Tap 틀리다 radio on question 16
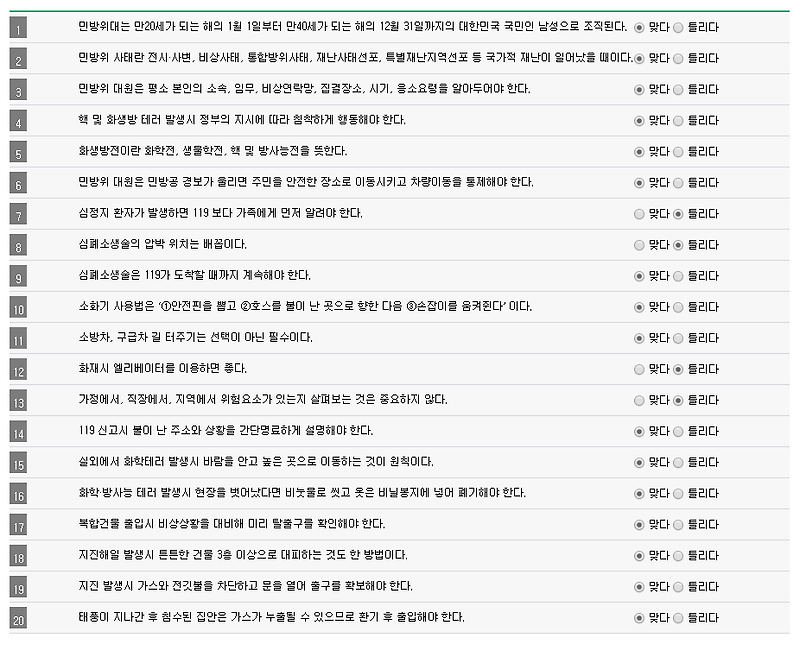Viewport: 800px width, 663px height. click(678, 494)
